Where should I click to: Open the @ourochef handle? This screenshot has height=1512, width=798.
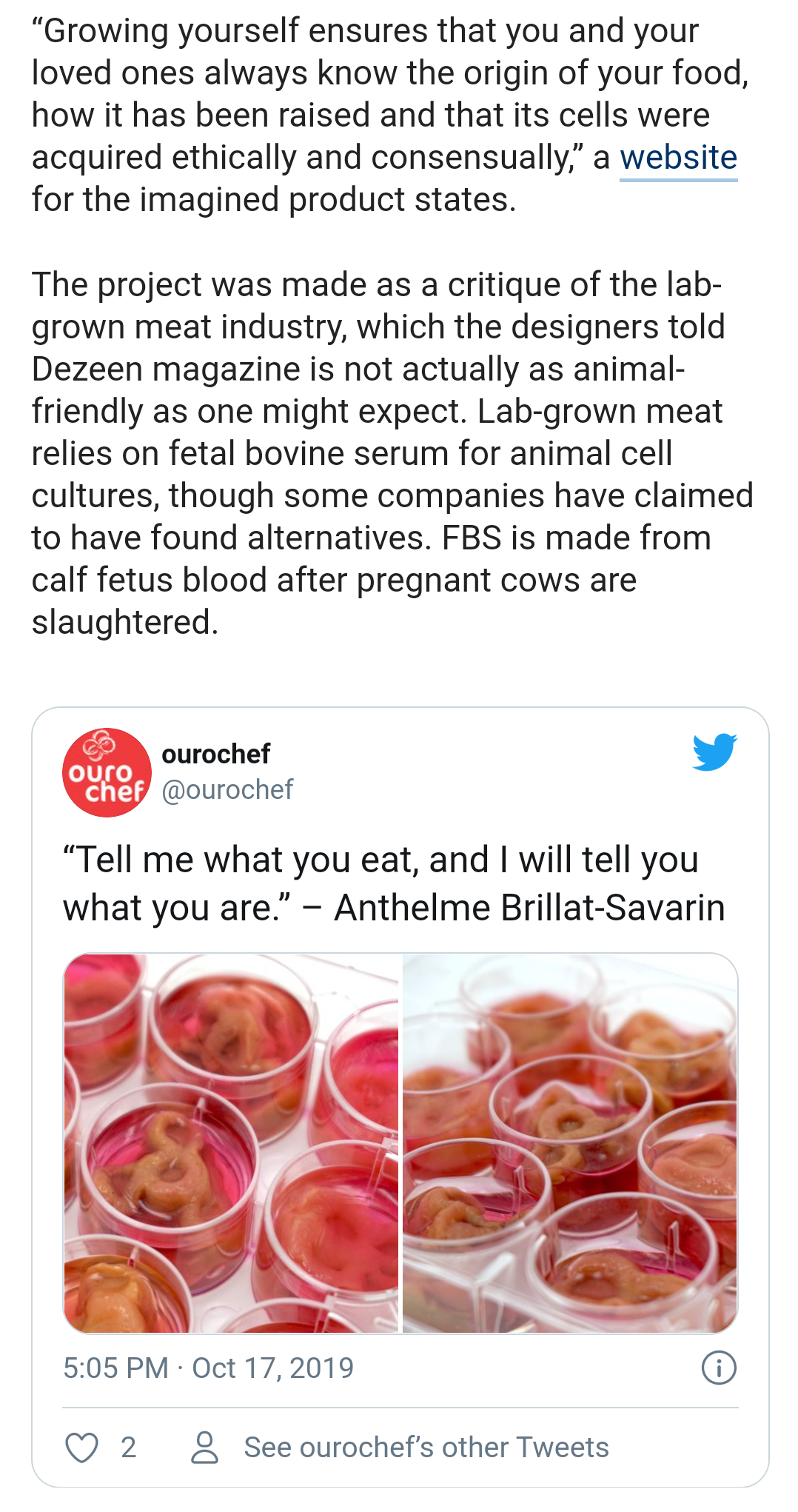pyautogui.click(x=227, y=790)
